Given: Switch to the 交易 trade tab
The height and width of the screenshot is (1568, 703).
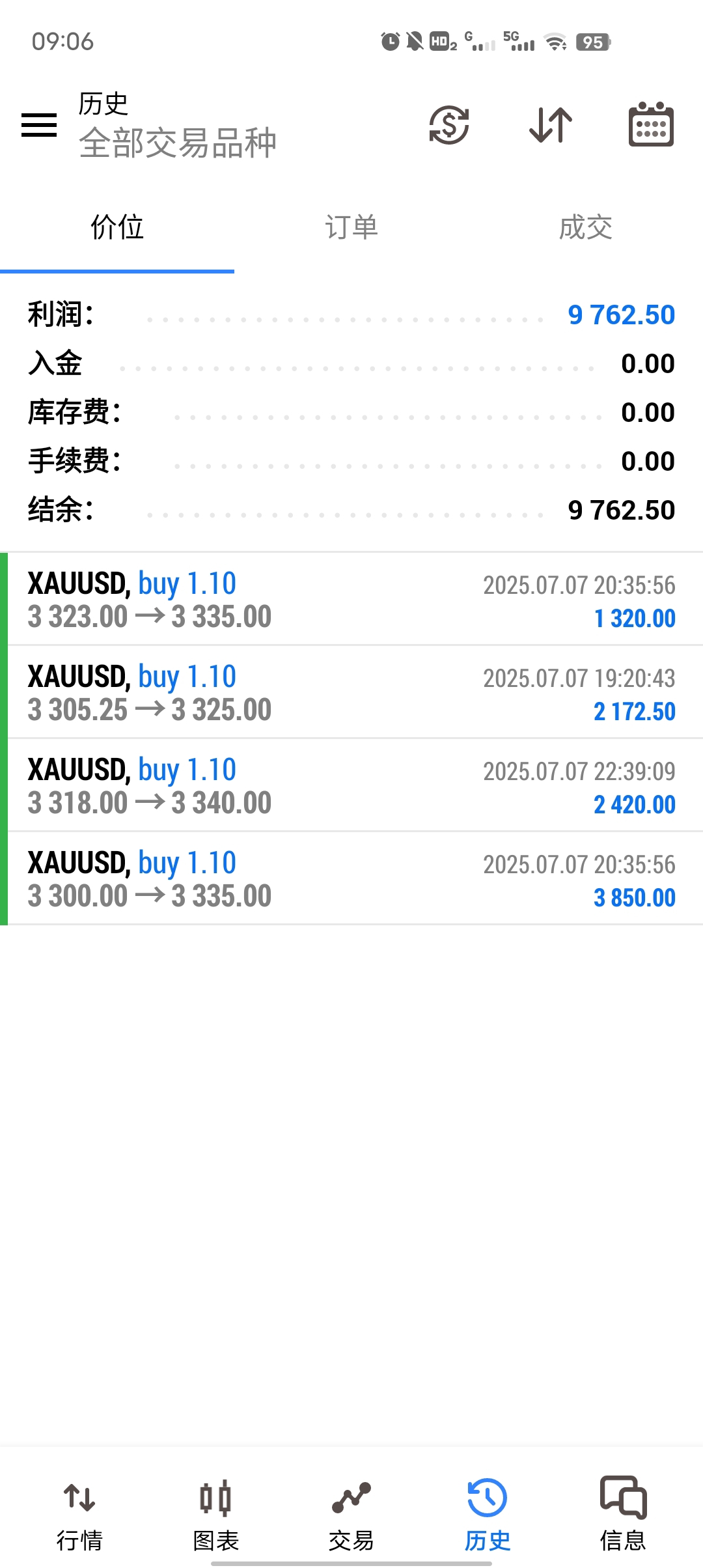Looking at the screenshot, I should pyautogui.click(x=351, y=1515).
